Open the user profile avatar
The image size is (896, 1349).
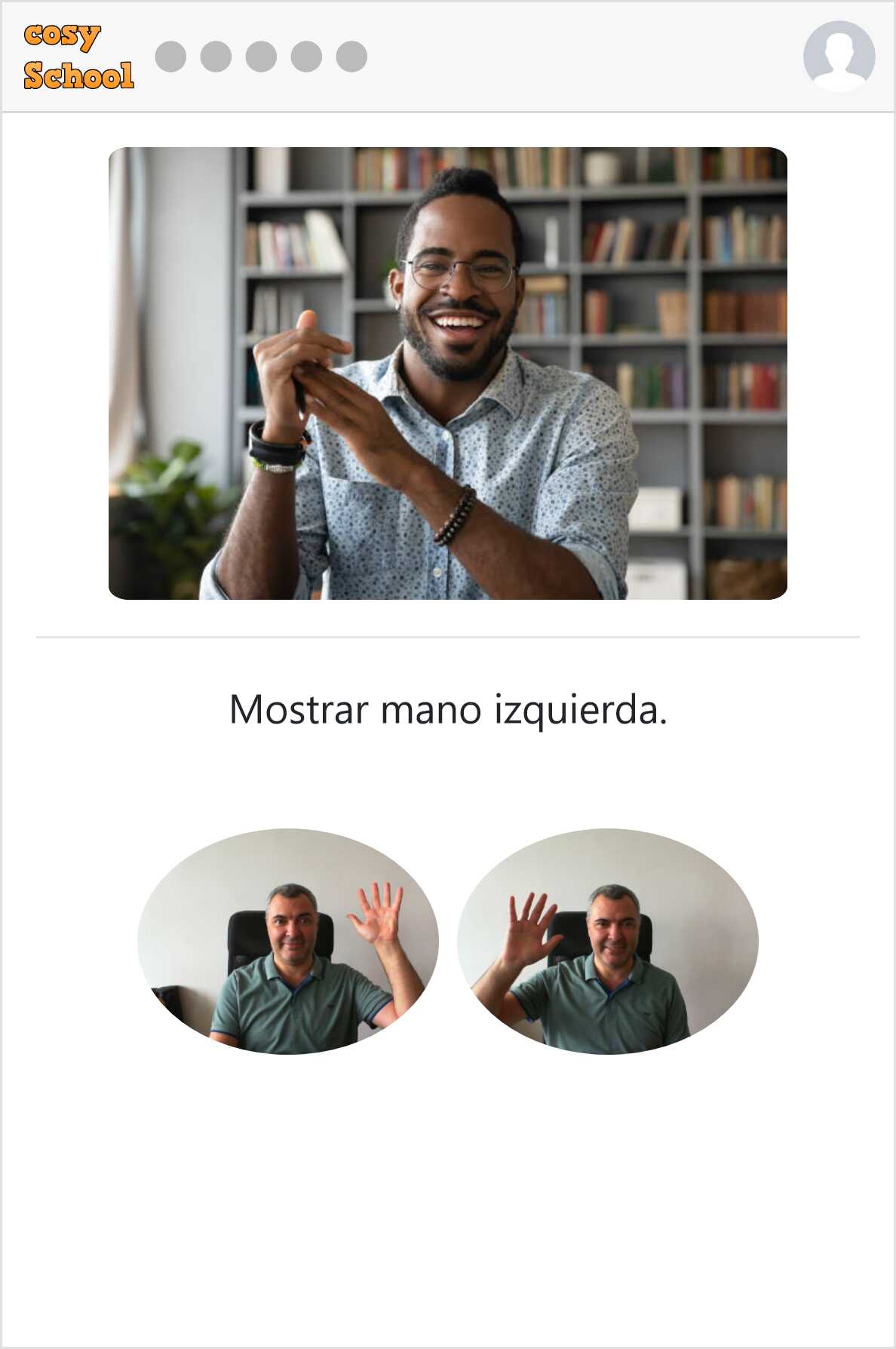tap(839, 56)
